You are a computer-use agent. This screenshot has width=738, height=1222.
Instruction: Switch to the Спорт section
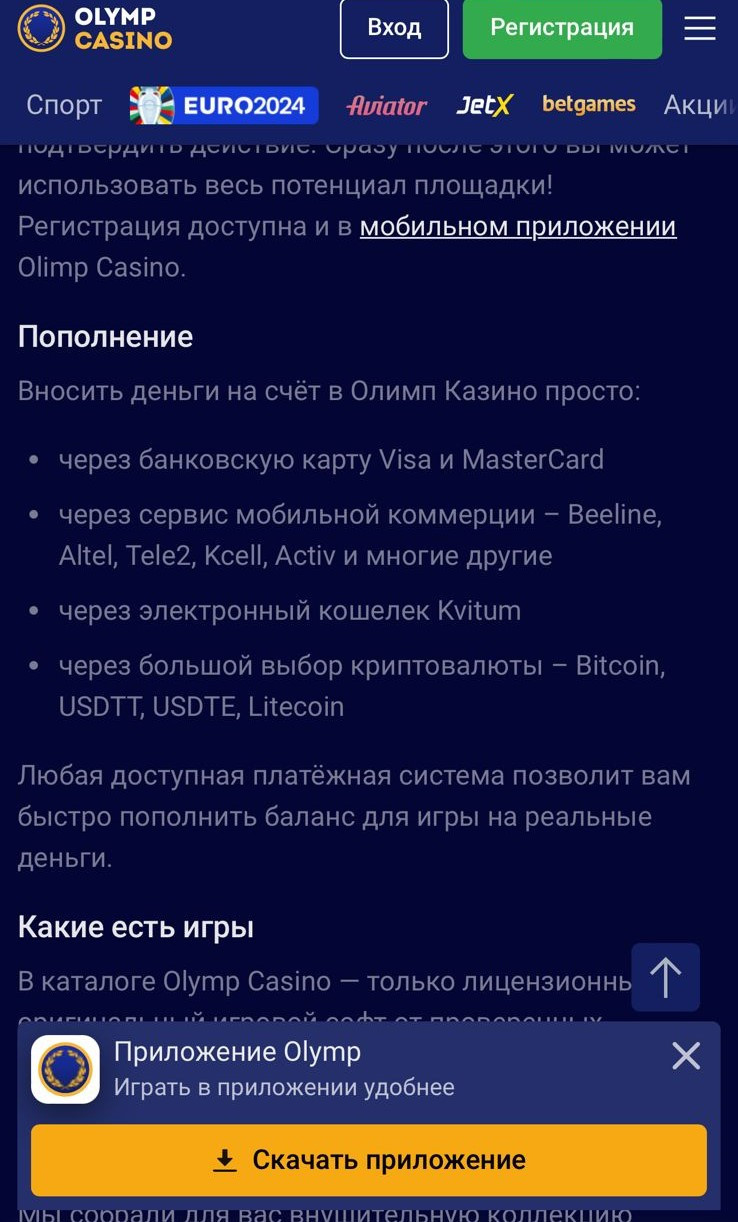pyautogui.click(x=64, y=105)
